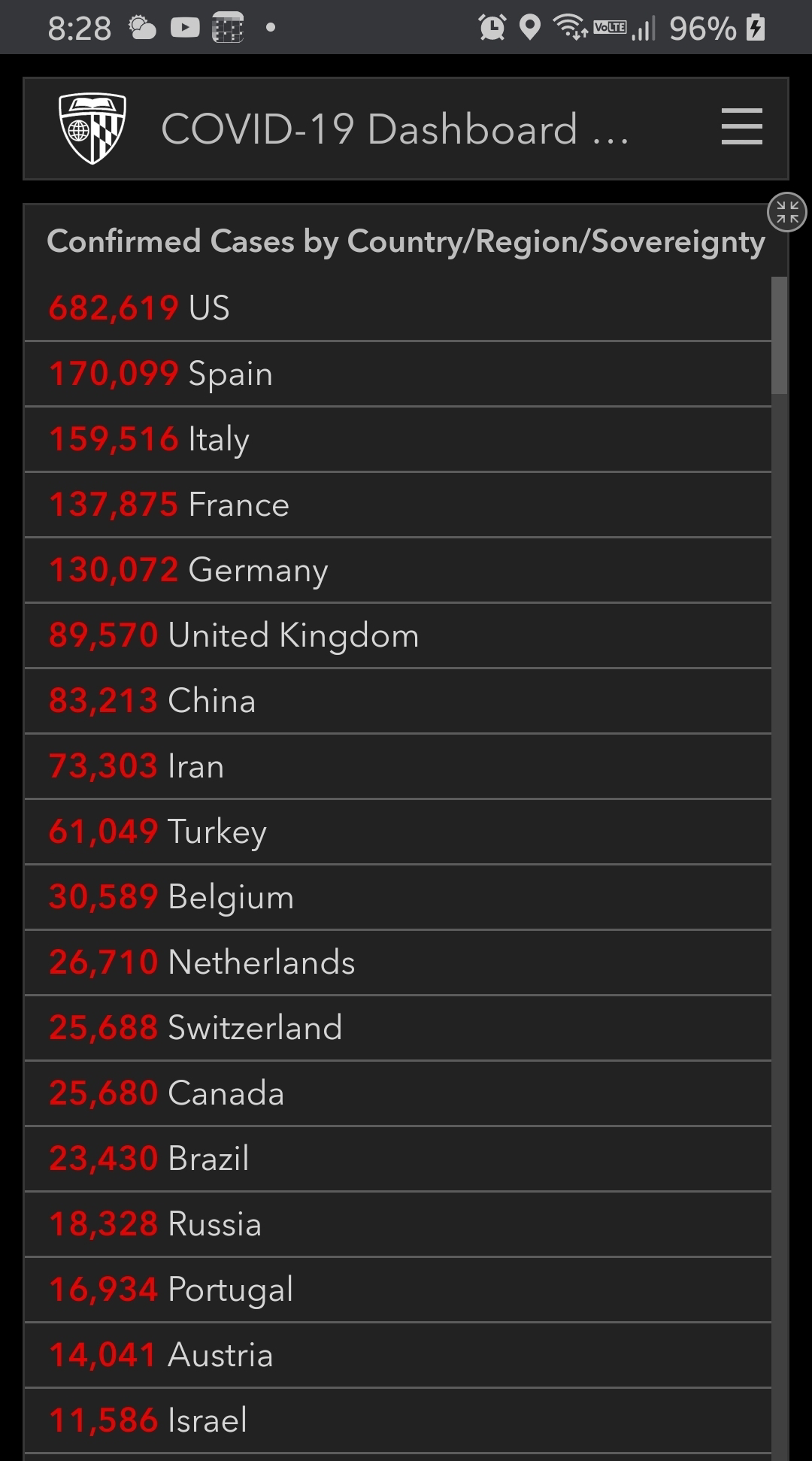This screenshot has width=812, height=1461.
Task: Tap the Austria entry
Action: (398, 1356)
